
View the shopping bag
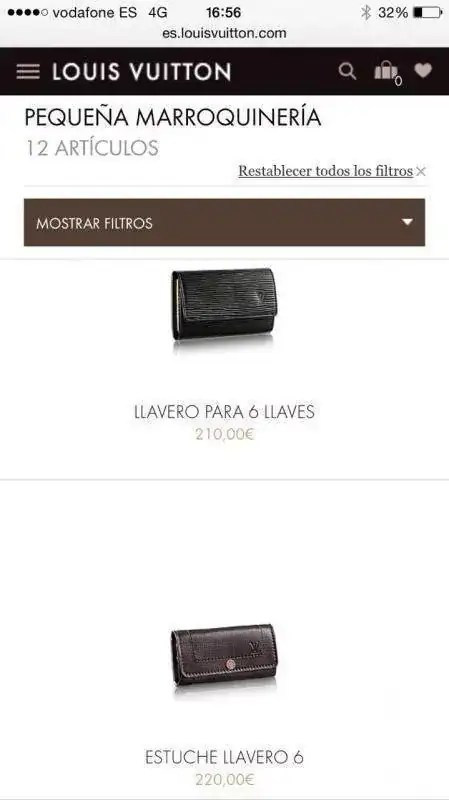point(387,71)
